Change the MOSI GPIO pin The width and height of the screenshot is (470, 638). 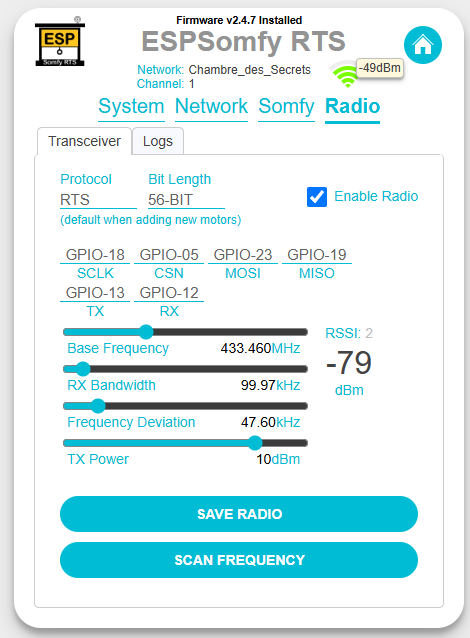point(243,255)
